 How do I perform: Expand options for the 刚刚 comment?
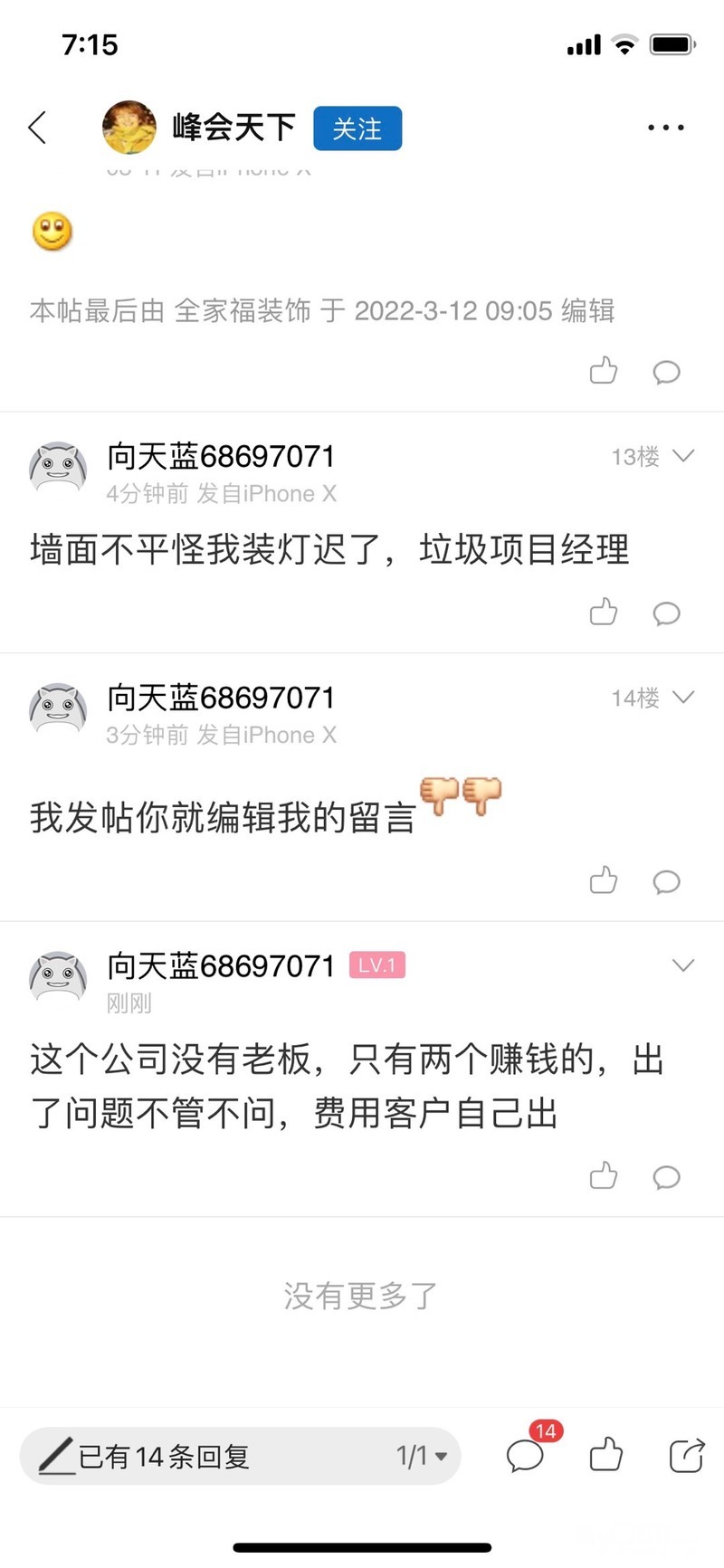coord(683,965)
